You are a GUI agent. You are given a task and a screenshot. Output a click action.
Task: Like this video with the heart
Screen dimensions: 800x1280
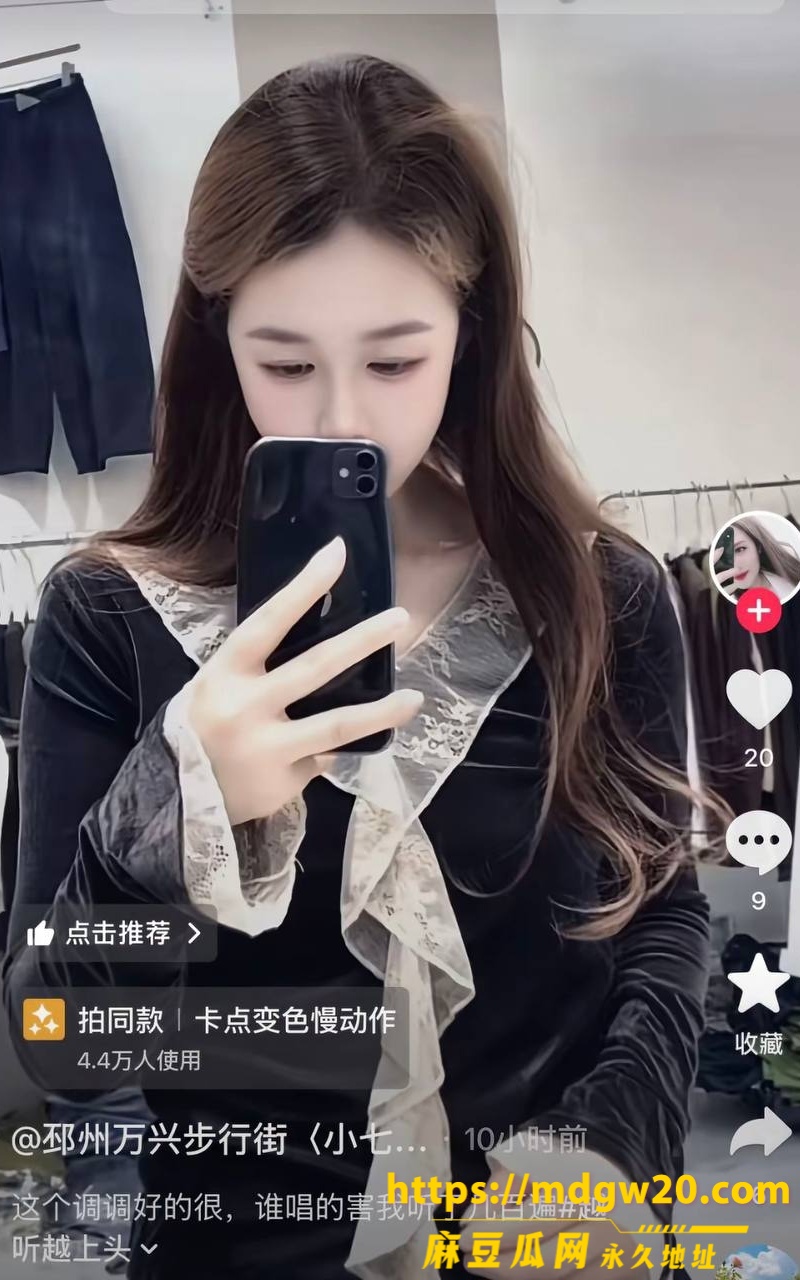tap(759, 698)
